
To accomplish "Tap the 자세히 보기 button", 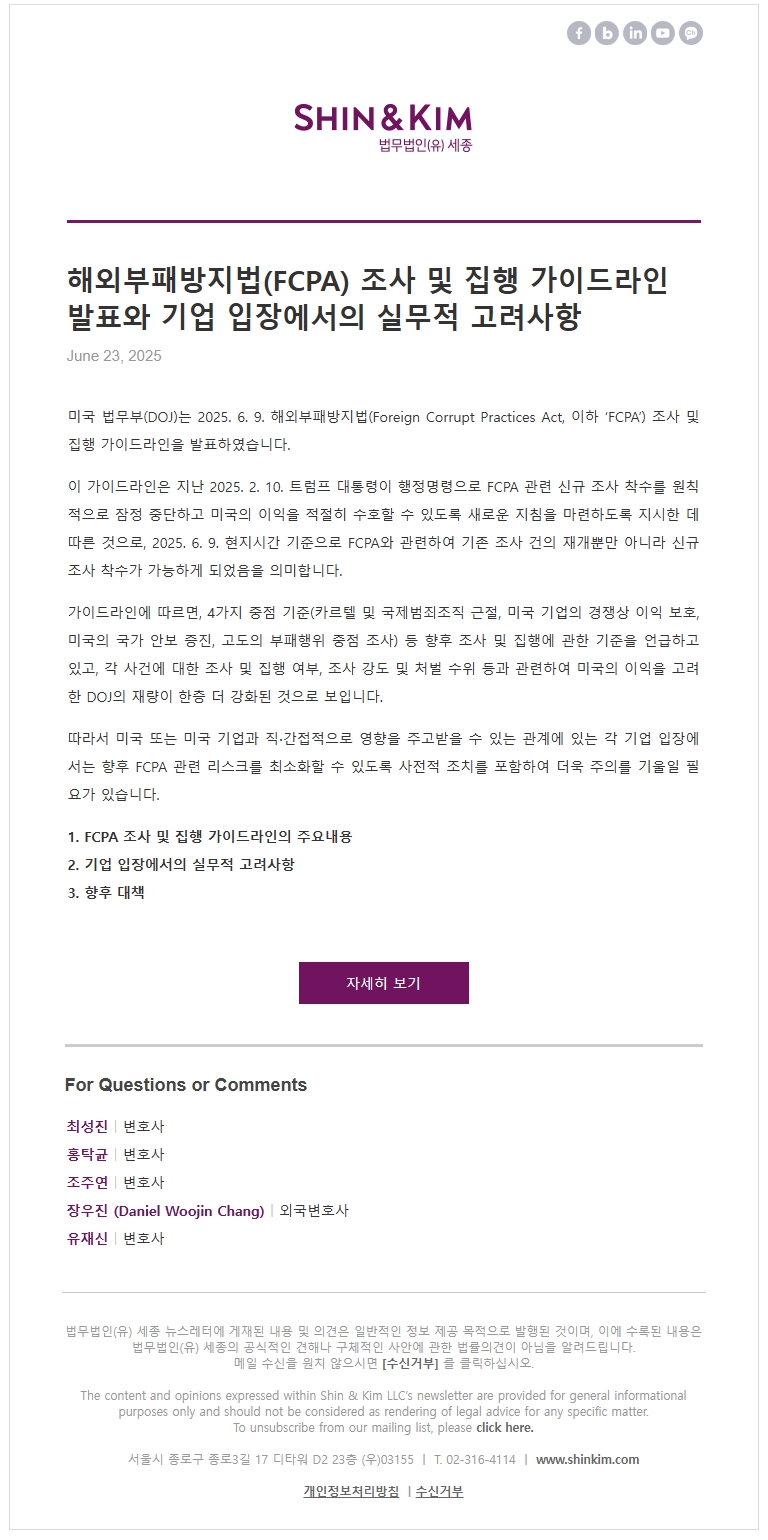I will tap(384, 983).
